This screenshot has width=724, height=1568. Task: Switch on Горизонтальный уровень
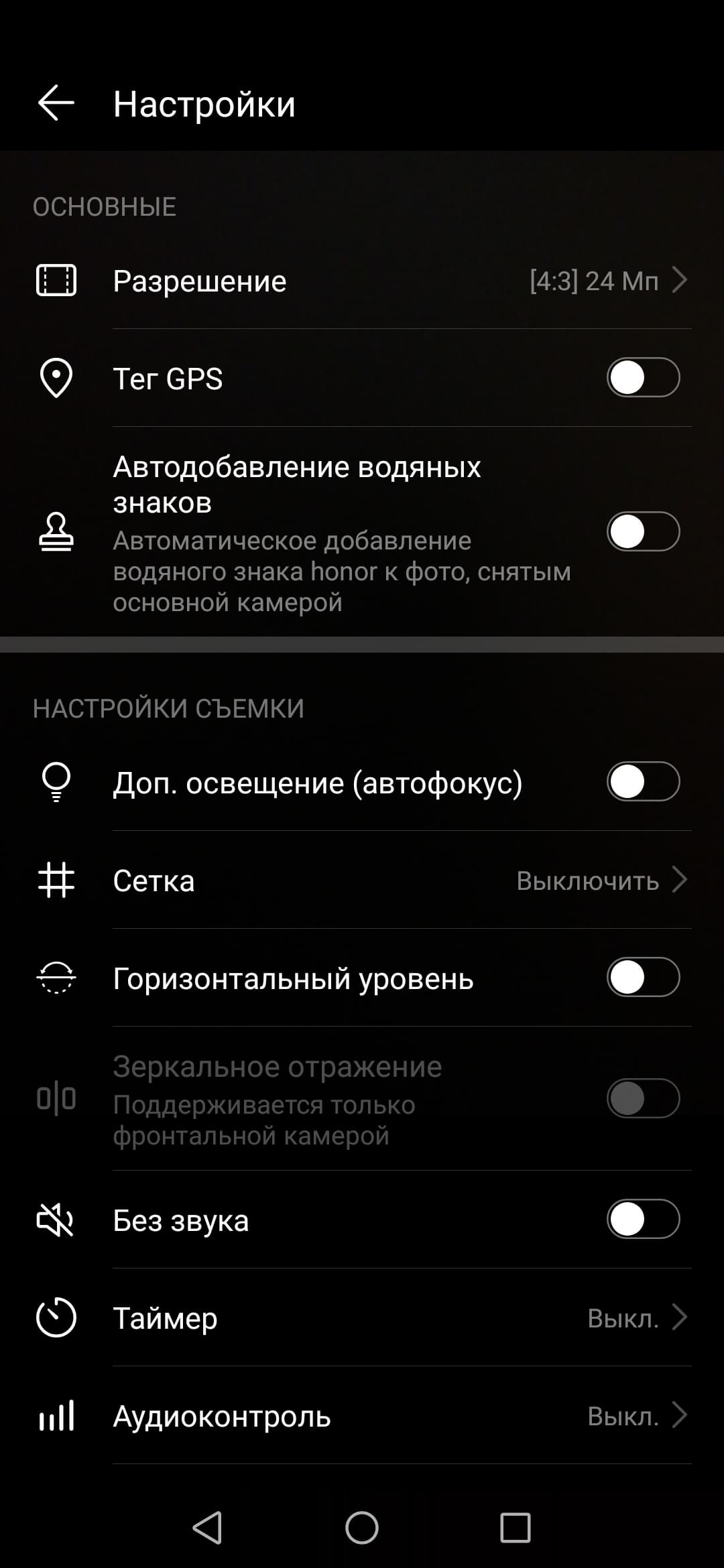[643, 978]
